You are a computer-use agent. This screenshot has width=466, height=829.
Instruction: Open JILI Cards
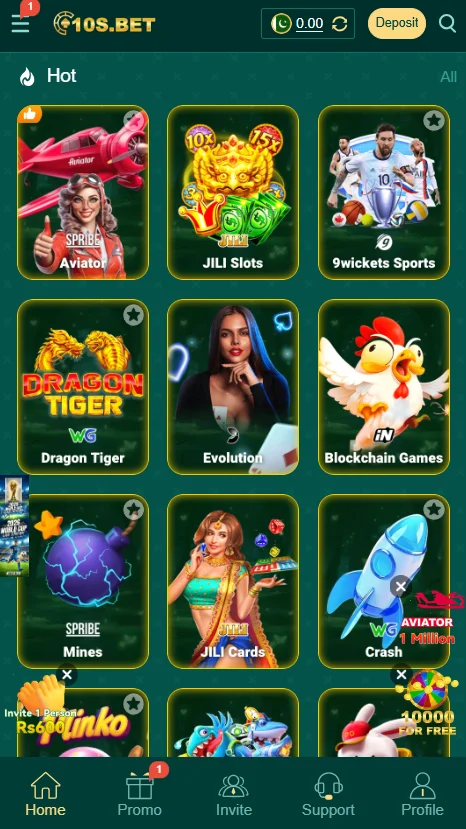coord(233,581)
